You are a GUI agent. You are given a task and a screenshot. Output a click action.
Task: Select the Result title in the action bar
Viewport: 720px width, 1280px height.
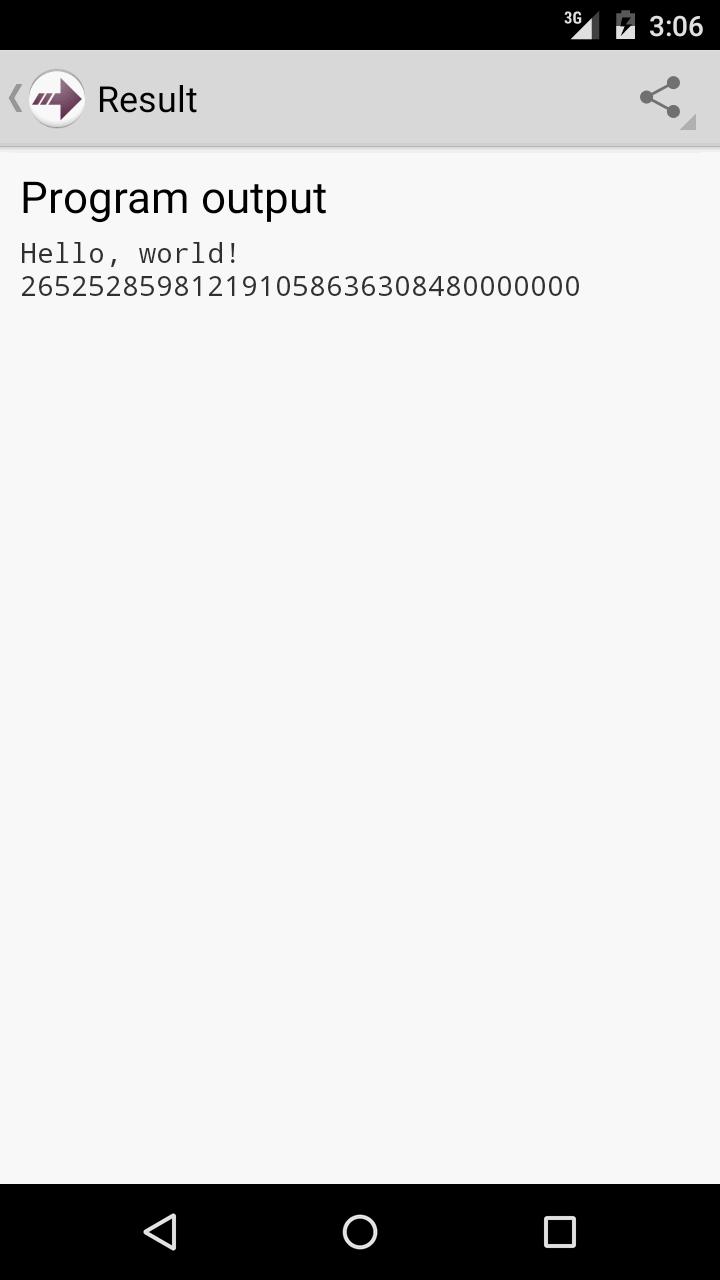click(x=146, y=98)
